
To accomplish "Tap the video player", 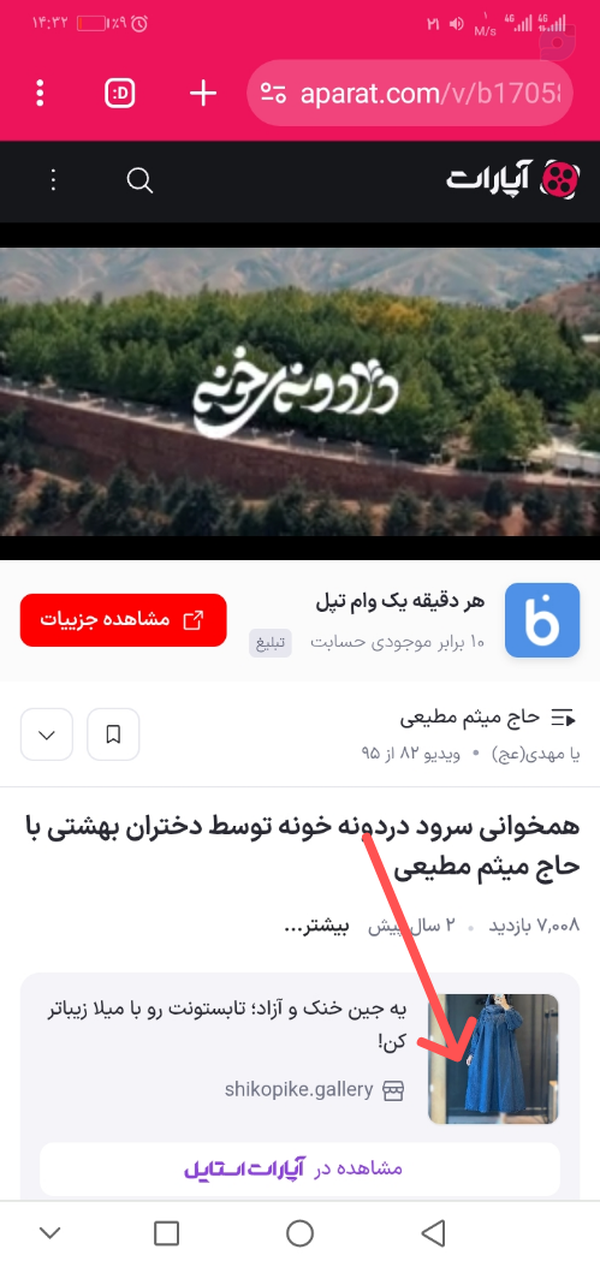I will [x=300, y=390].
